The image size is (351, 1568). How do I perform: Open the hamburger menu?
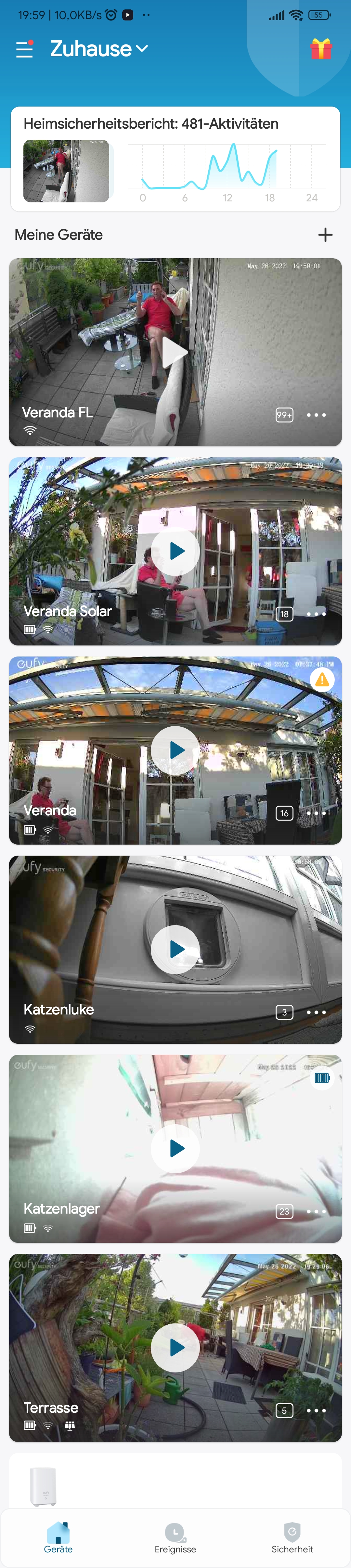24,49
